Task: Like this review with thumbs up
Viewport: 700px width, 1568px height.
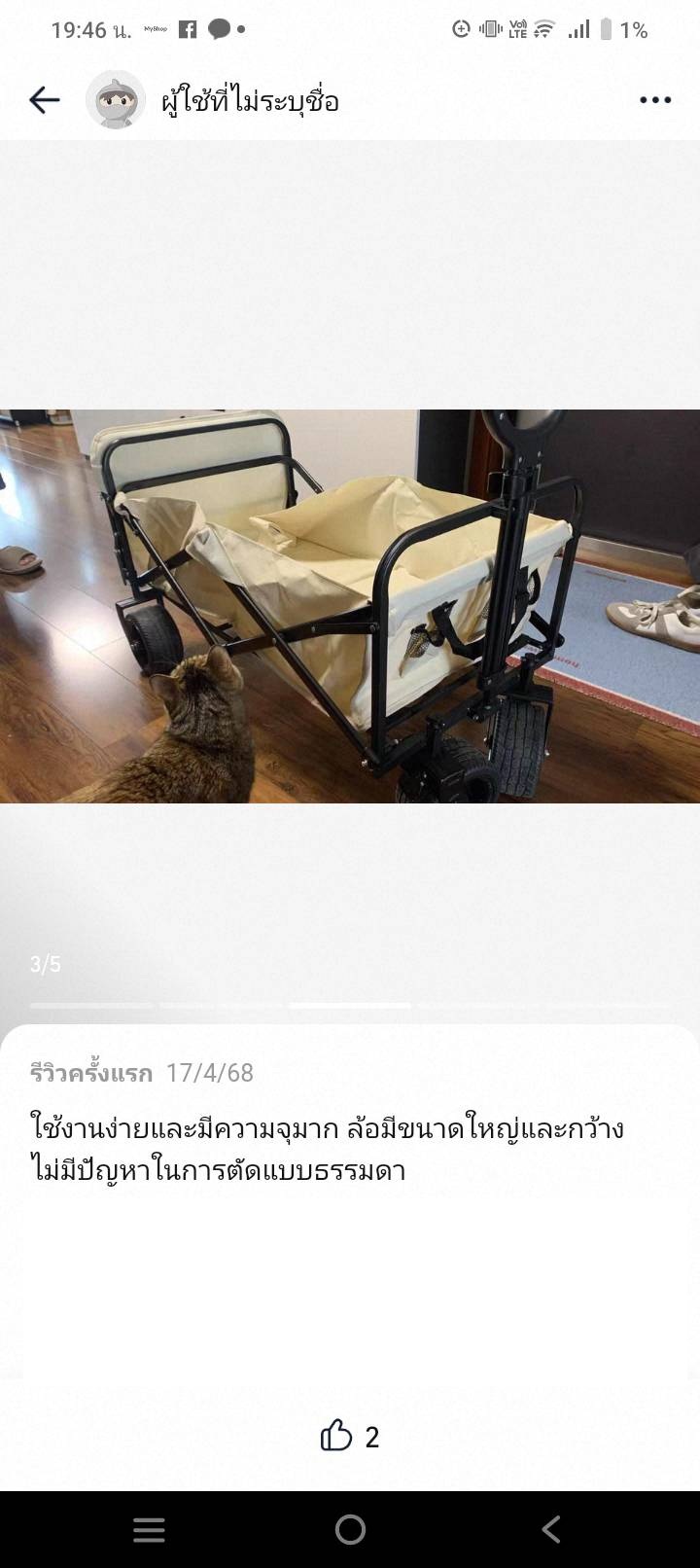Action: [336, 1436]
